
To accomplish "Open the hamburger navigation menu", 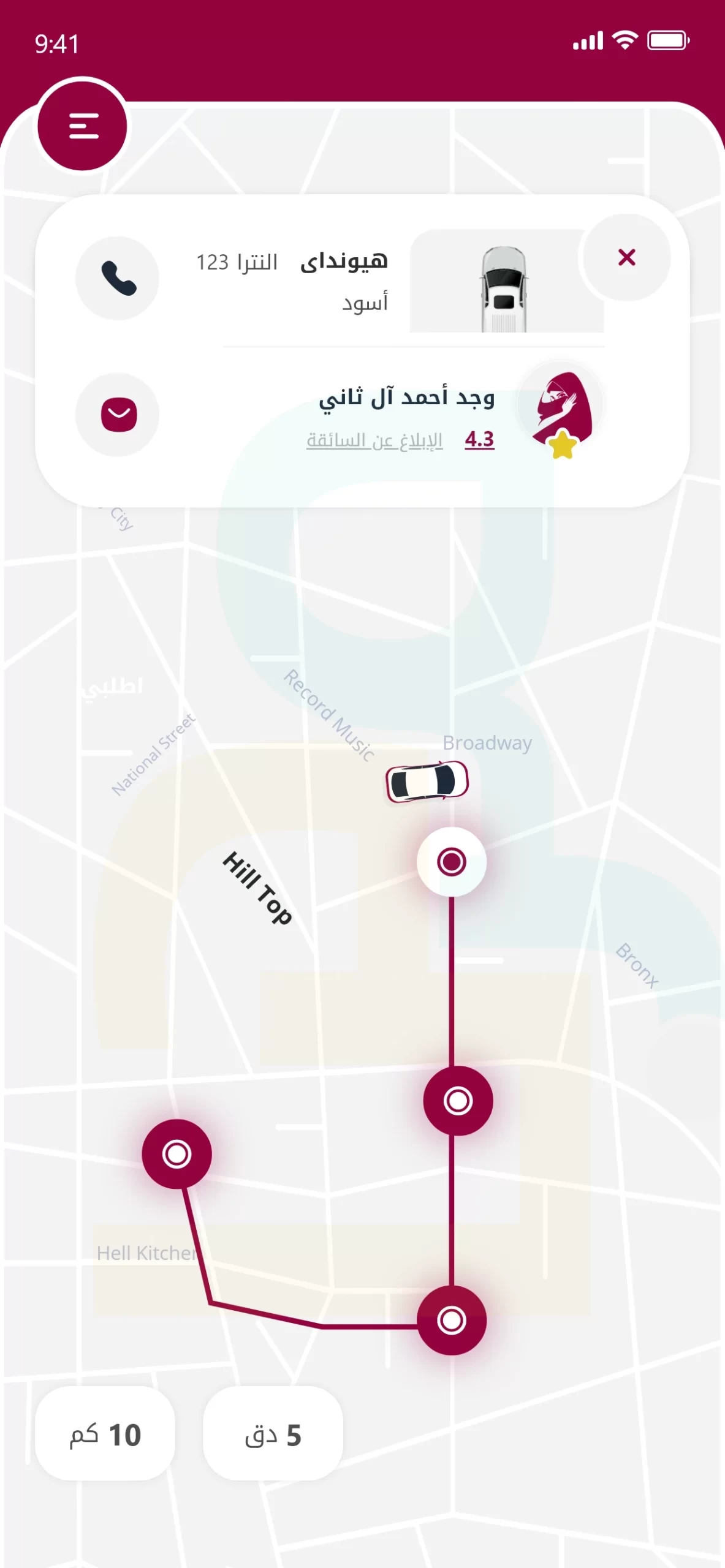I will (x=83, y=125).
